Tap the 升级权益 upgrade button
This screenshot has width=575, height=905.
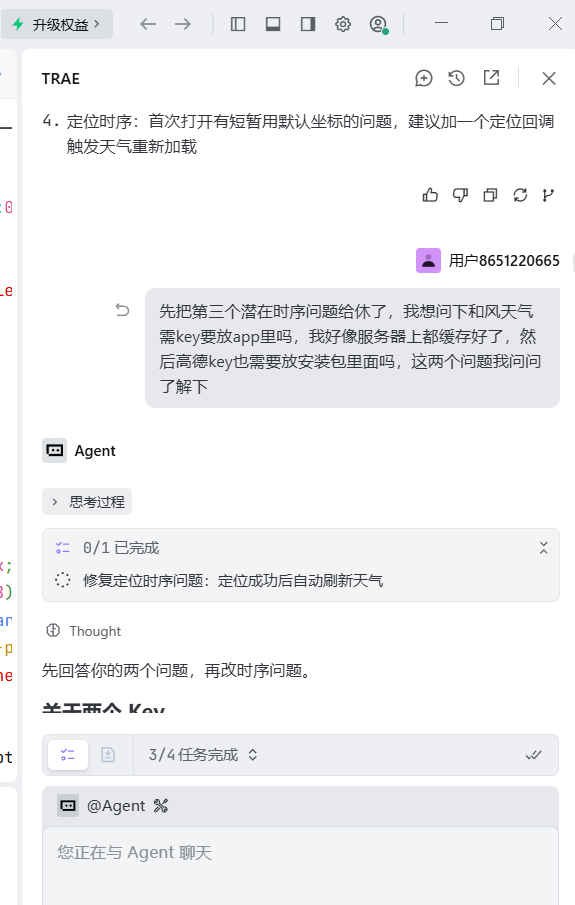click(x=57, y=24)
